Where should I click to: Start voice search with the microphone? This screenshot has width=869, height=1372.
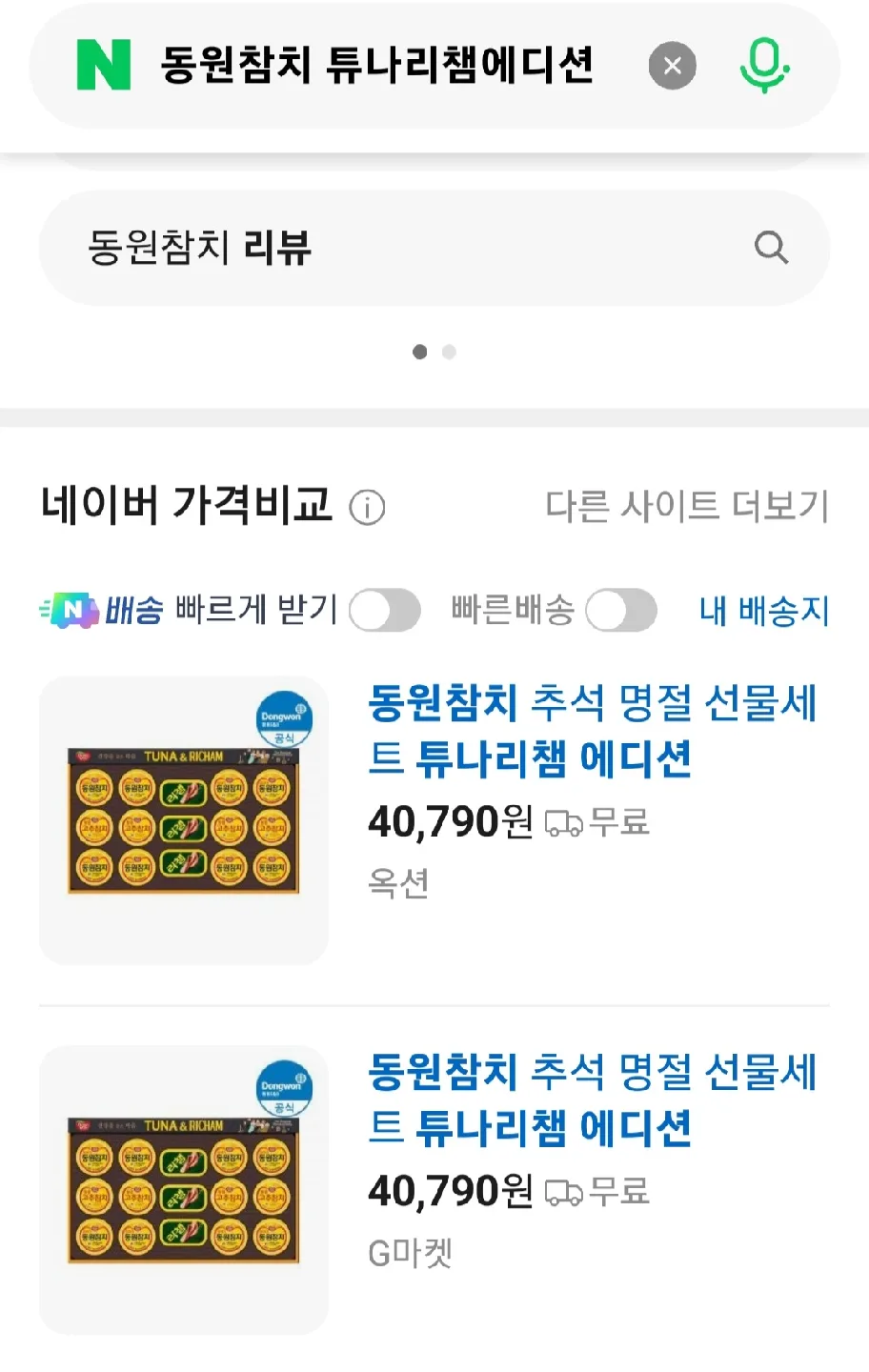tap(764, 65)
